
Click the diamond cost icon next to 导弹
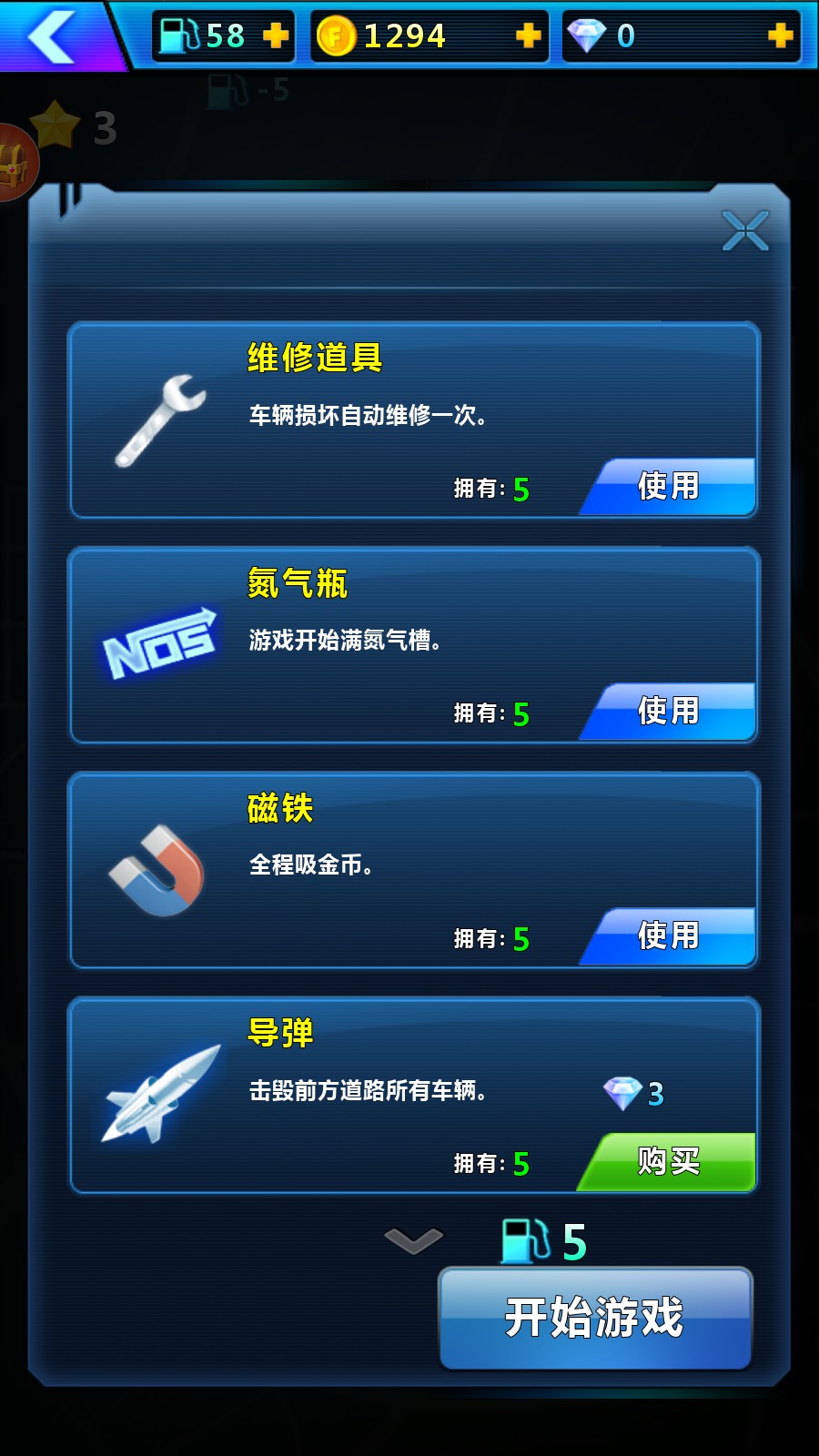[x=622, y=1092]
